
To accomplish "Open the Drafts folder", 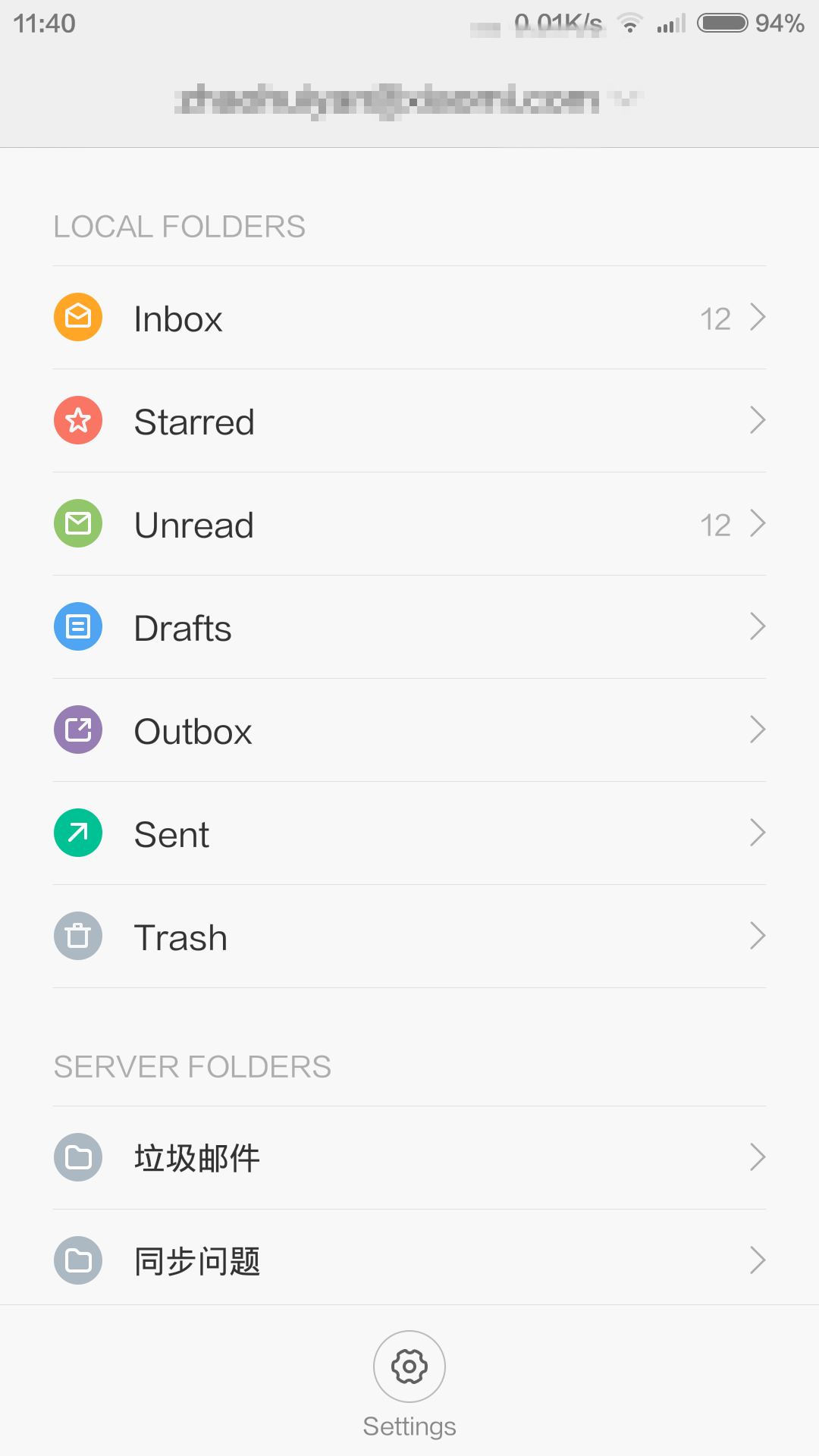I will [409, 627].
